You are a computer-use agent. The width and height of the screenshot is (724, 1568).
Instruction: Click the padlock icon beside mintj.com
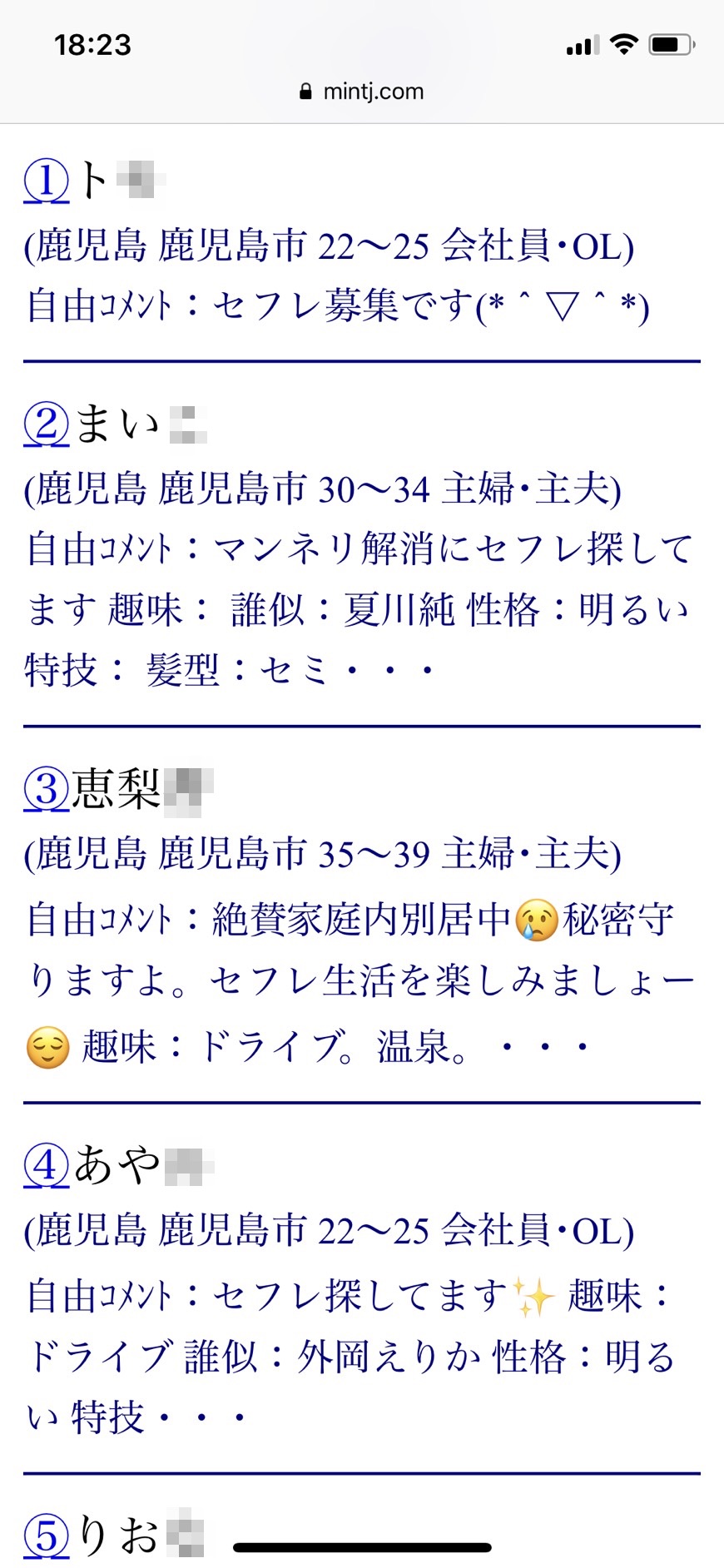305,91
